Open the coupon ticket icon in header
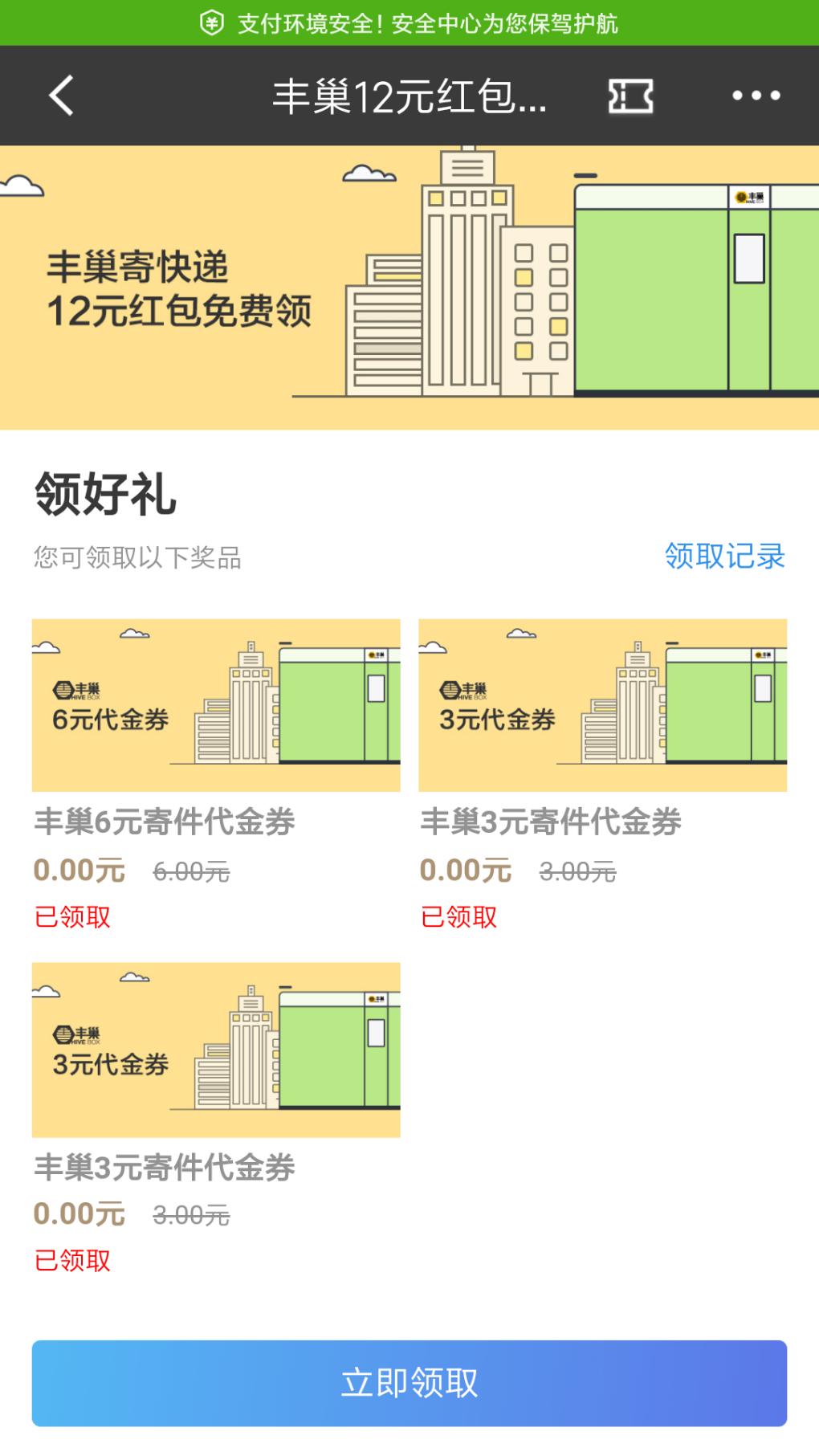The width and height of the screenshot is (819, 1456). coord(630,96)
